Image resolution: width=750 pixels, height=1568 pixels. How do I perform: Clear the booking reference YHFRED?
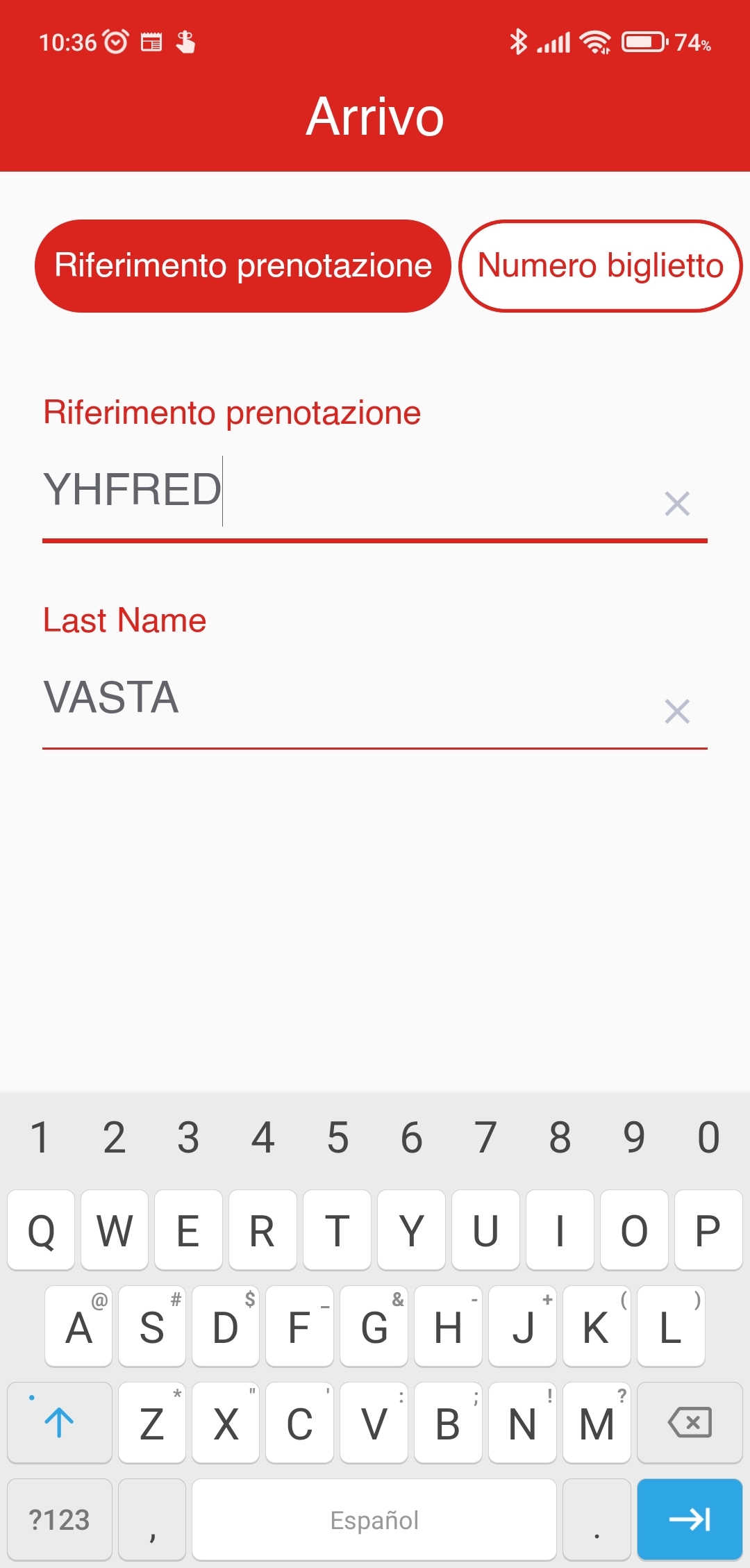click(677, 504)
